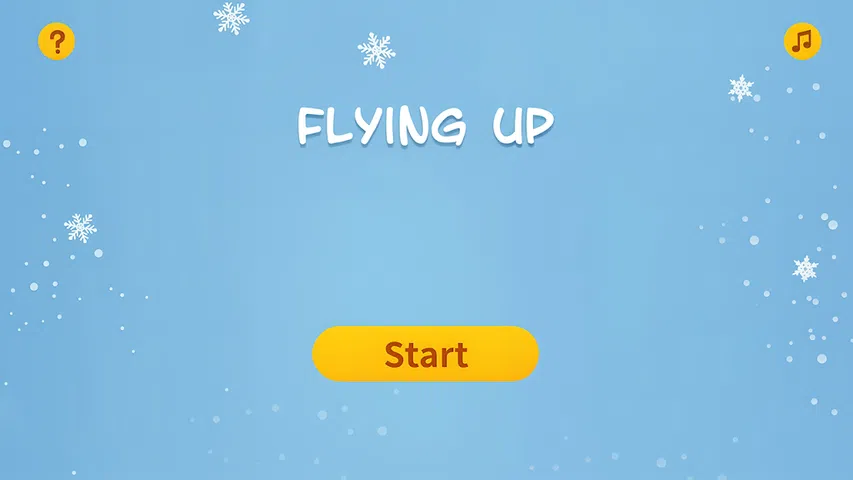Viewport: 853px width, 480px height.
Task: Open the help question mark
Action: click(57, 42)
